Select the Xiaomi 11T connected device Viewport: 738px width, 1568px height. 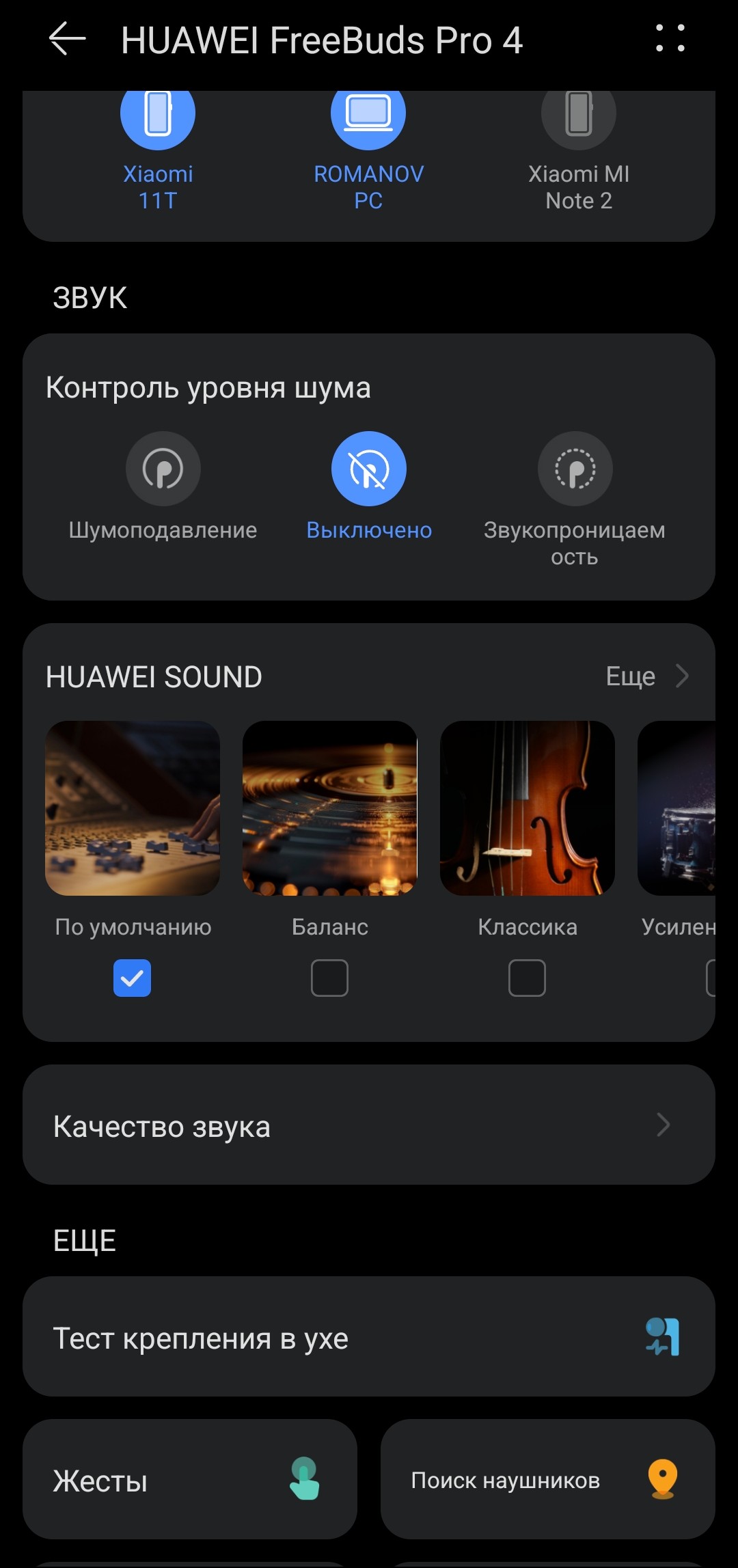pyautogui.click(x=158, y=116)
